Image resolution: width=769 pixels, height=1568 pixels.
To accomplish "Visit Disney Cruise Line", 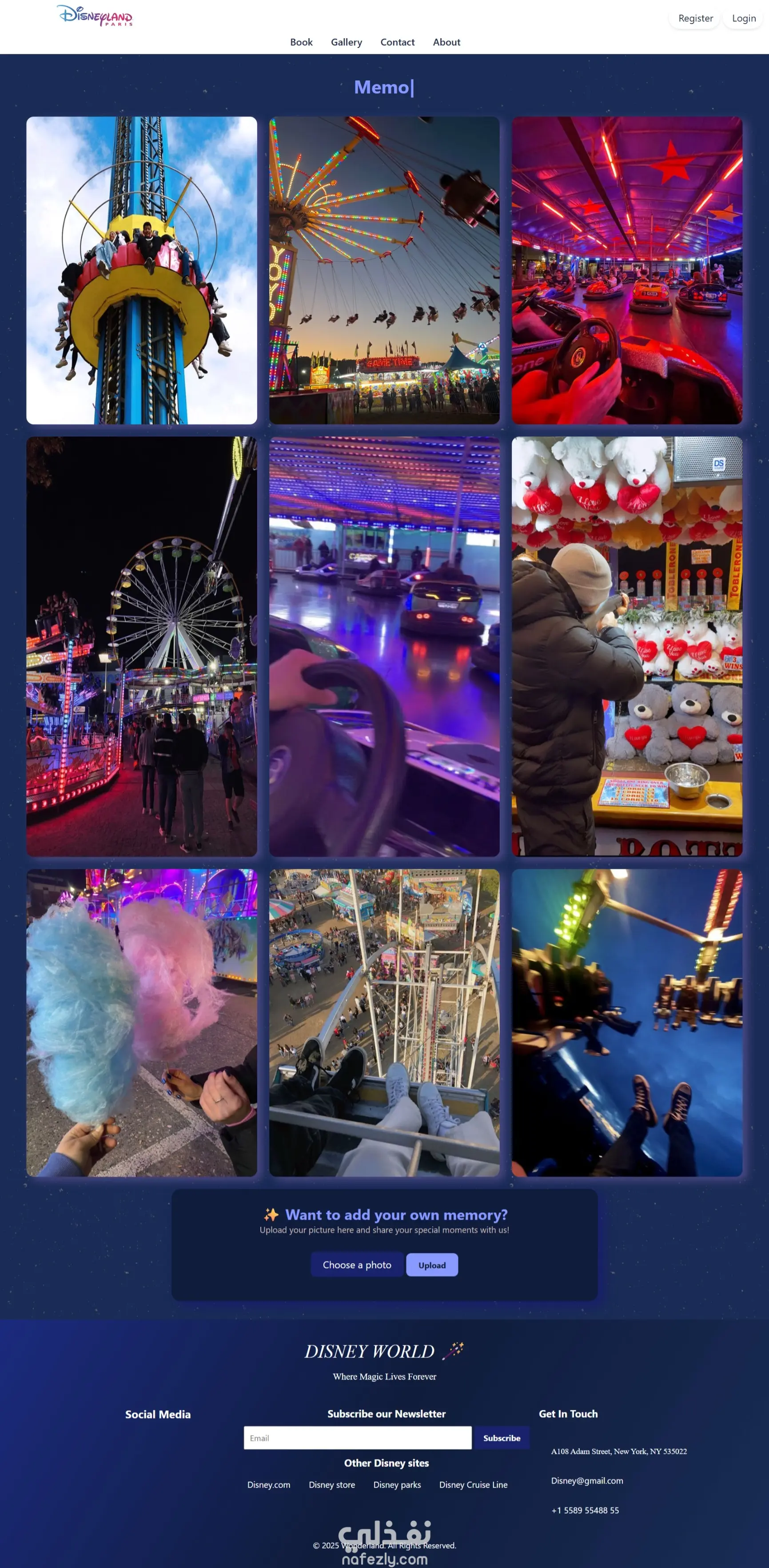I will click(x=473, y=1484).
